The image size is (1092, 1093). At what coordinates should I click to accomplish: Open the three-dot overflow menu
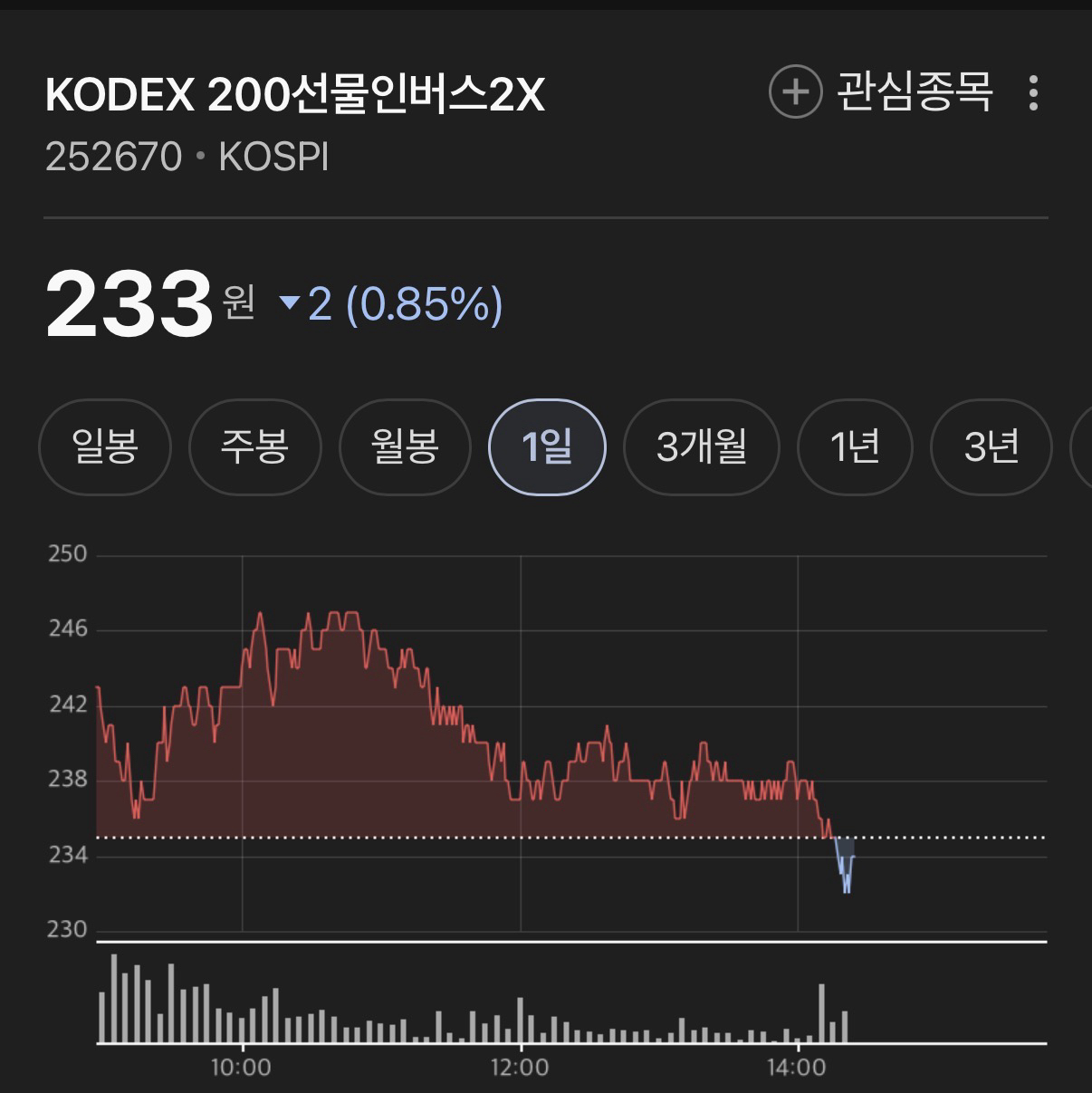tap(1033, 93)
